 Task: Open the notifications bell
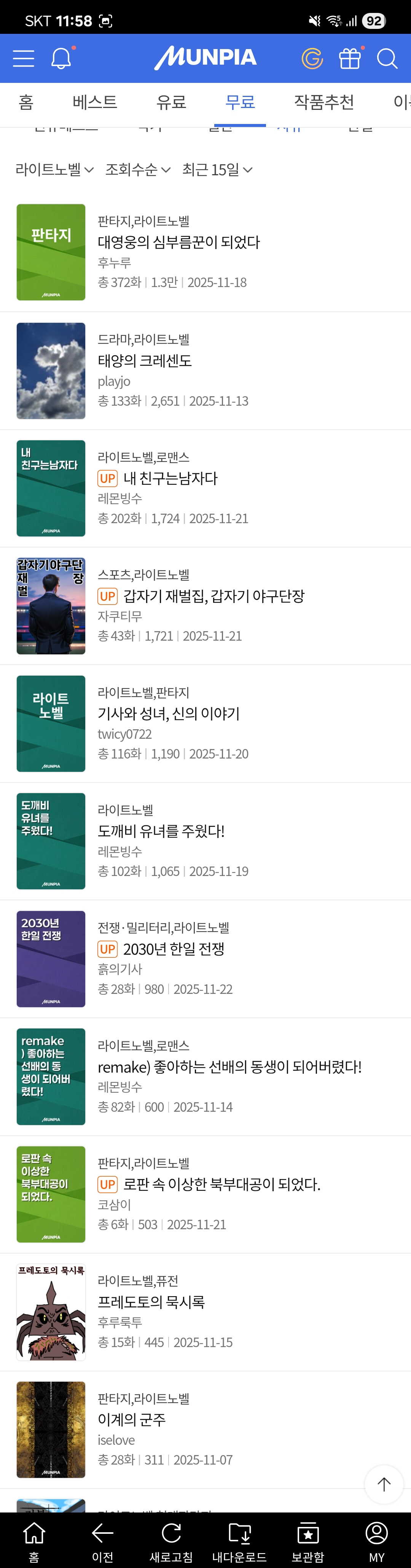62,59
